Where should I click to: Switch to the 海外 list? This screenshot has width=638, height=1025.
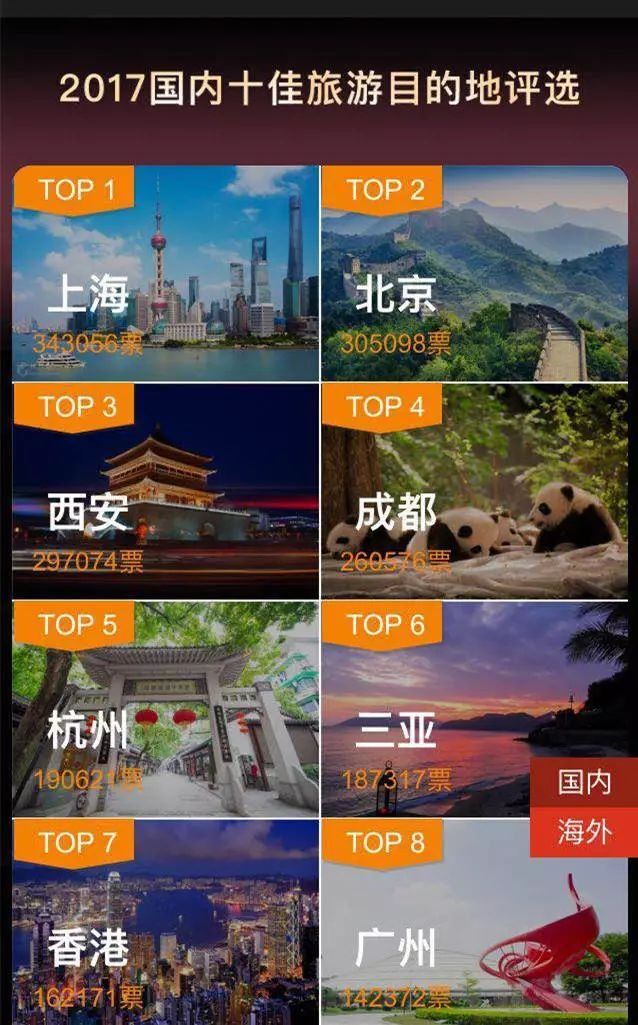click(584, 832)
